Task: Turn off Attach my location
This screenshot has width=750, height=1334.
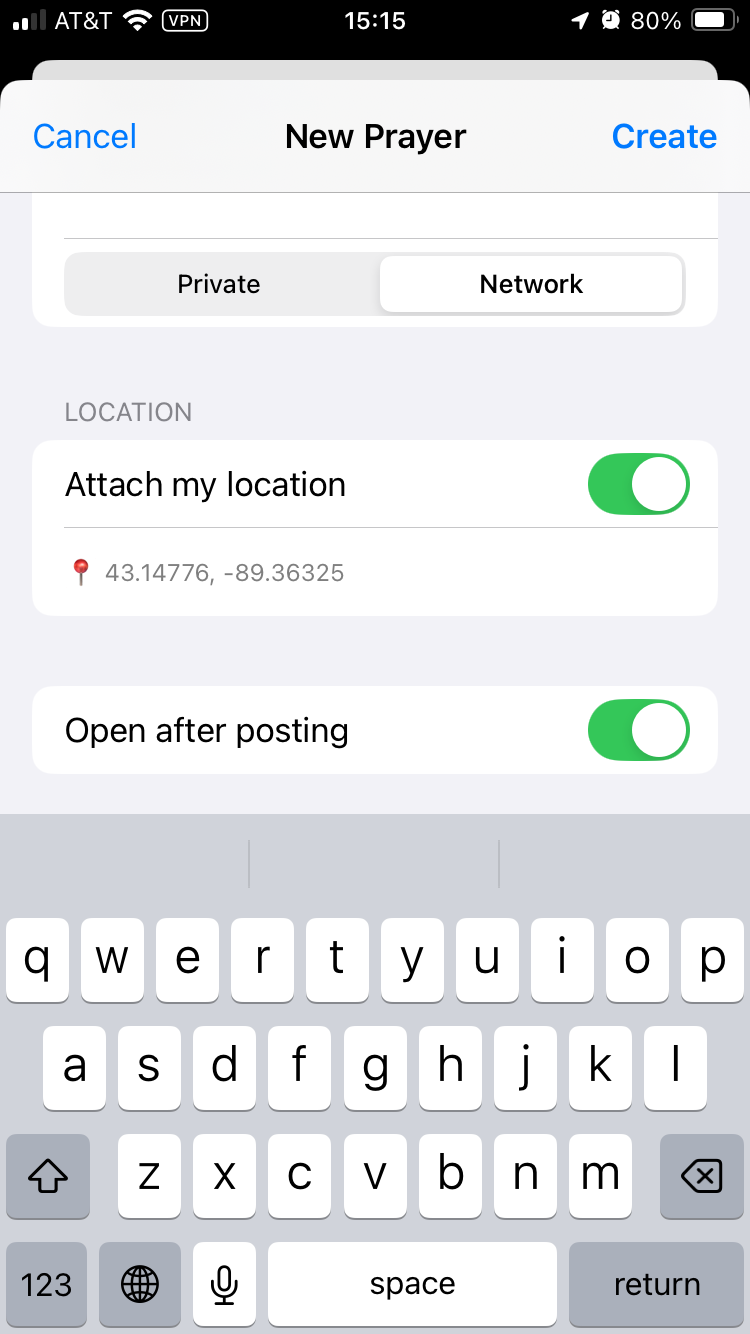Action: click(638, 485)
